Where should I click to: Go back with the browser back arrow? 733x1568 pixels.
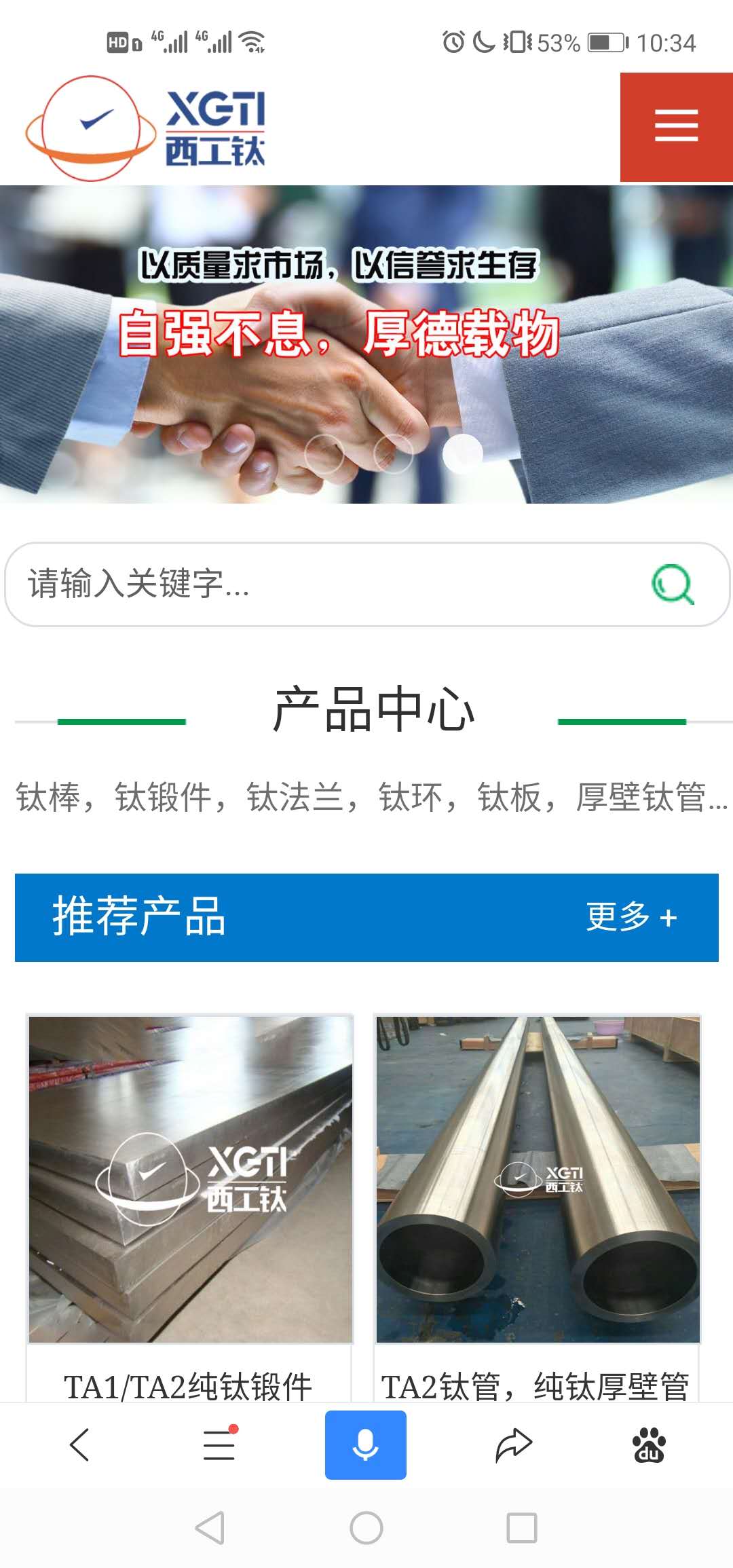point(79,1444)
